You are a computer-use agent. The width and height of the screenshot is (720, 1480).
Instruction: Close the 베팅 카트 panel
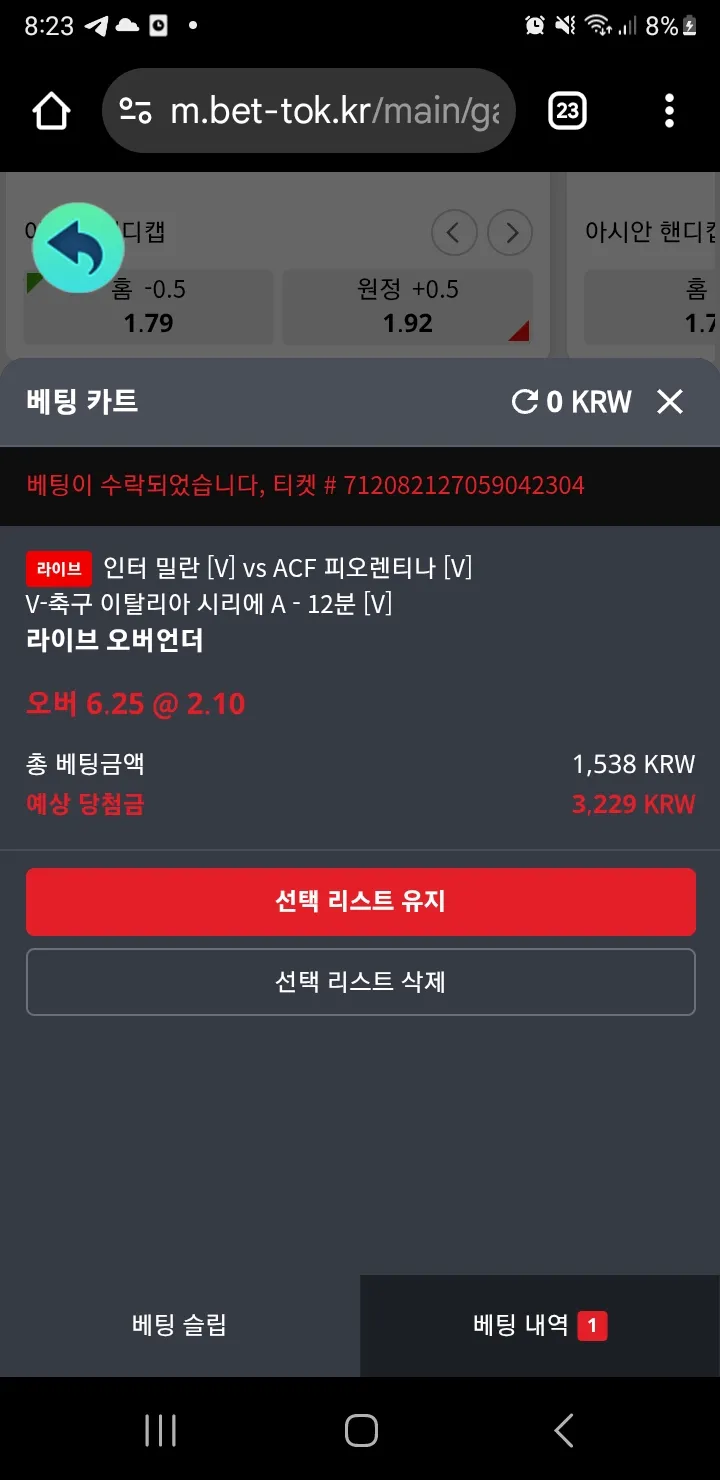669,402
